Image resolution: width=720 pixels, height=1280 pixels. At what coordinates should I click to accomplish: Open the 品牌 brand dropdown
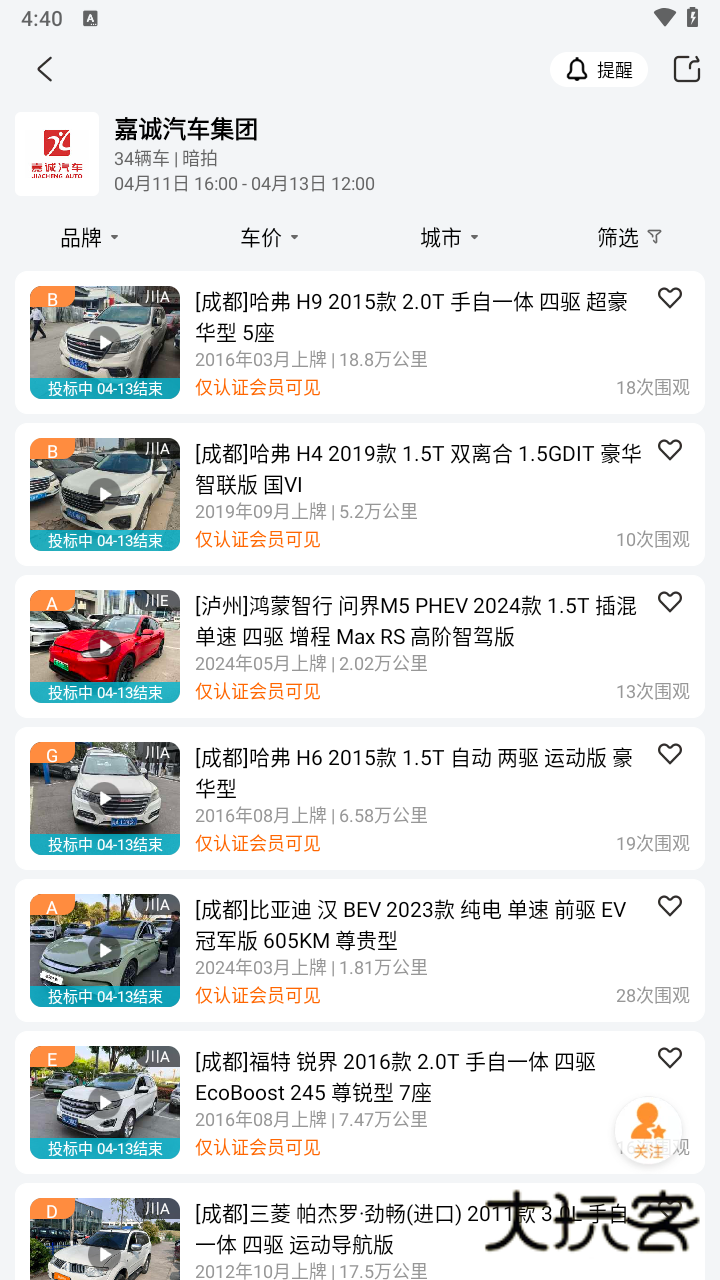tap(89, 237)
